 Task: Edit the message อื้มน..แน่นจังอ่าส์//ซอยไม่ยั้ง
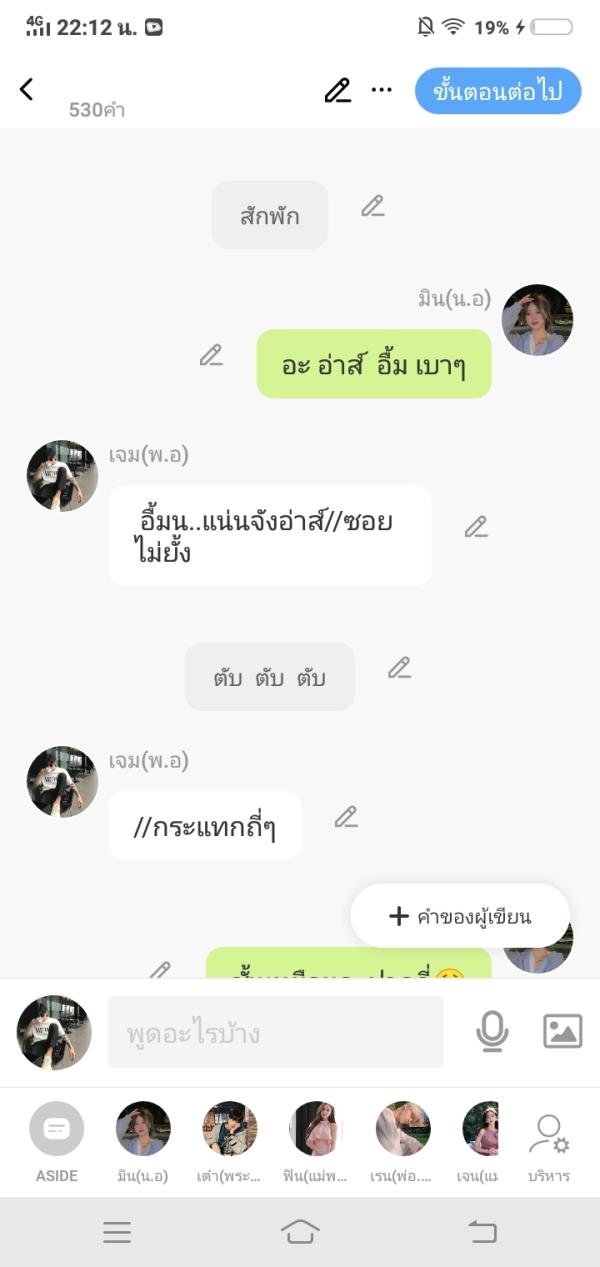click(x=476, y=527)
